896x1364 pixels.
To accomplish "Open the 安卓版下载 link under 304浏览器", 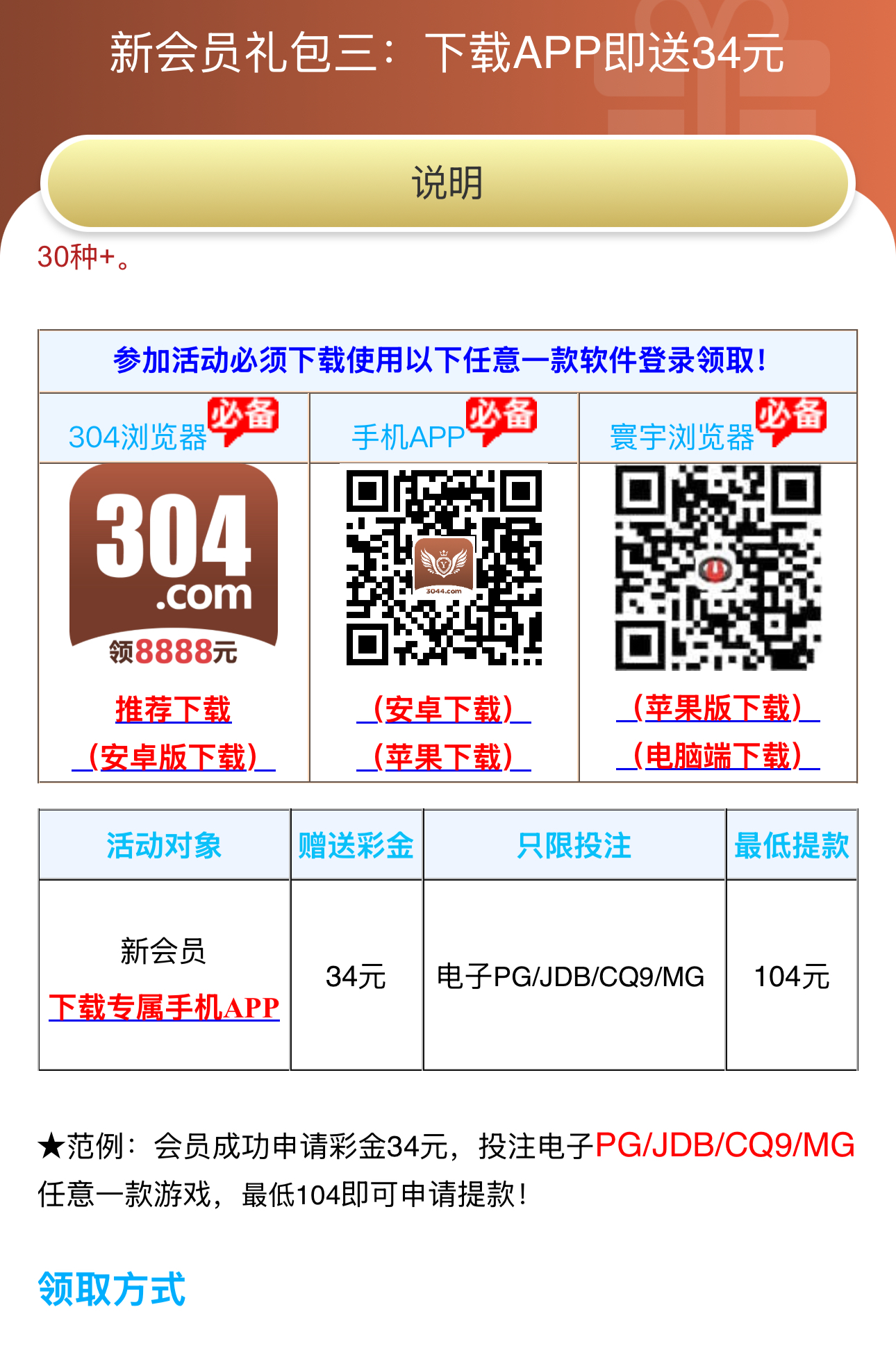I will [173, 757].
